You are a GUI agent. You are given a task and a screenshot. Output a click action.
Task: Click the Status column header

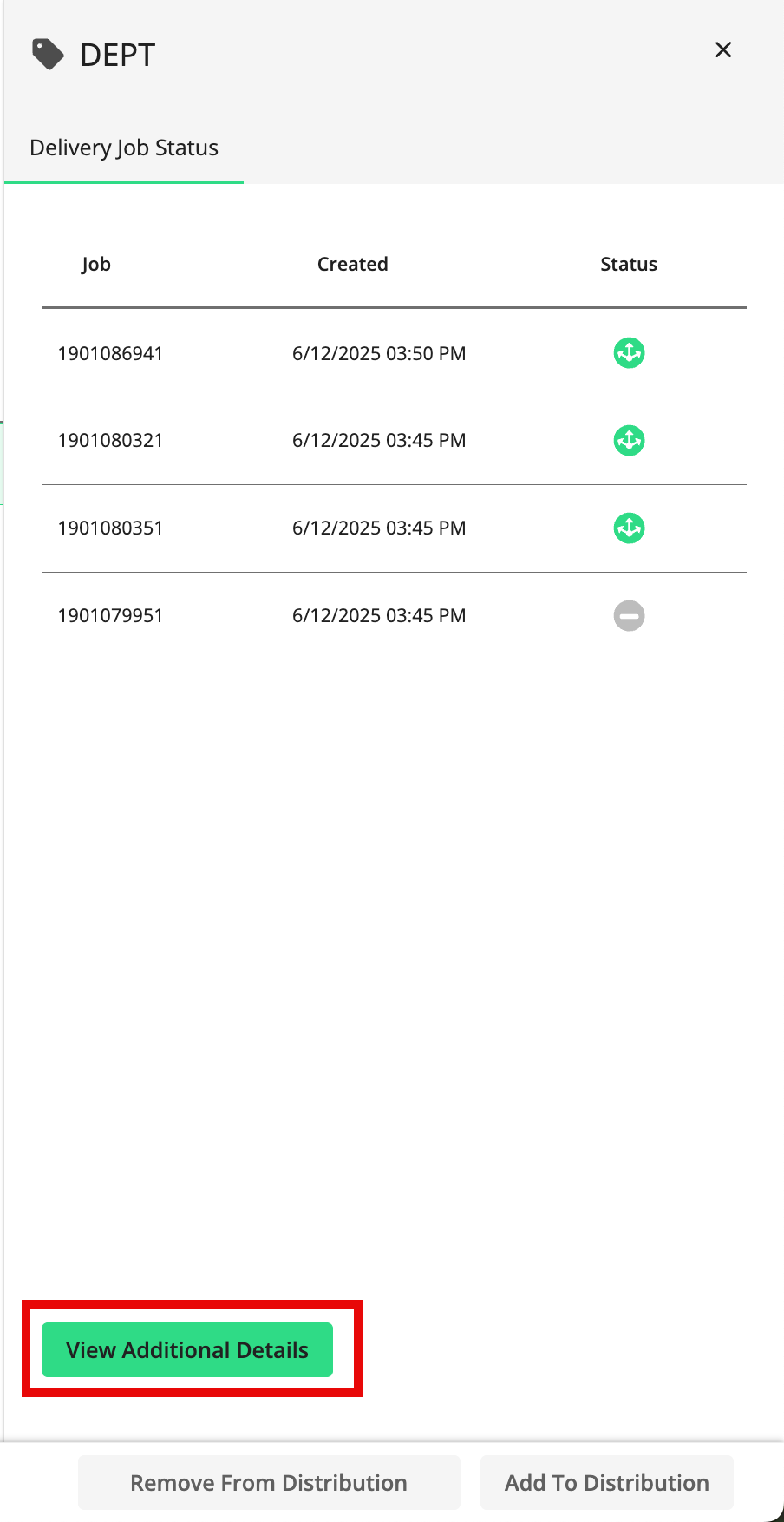pos(628,264)
